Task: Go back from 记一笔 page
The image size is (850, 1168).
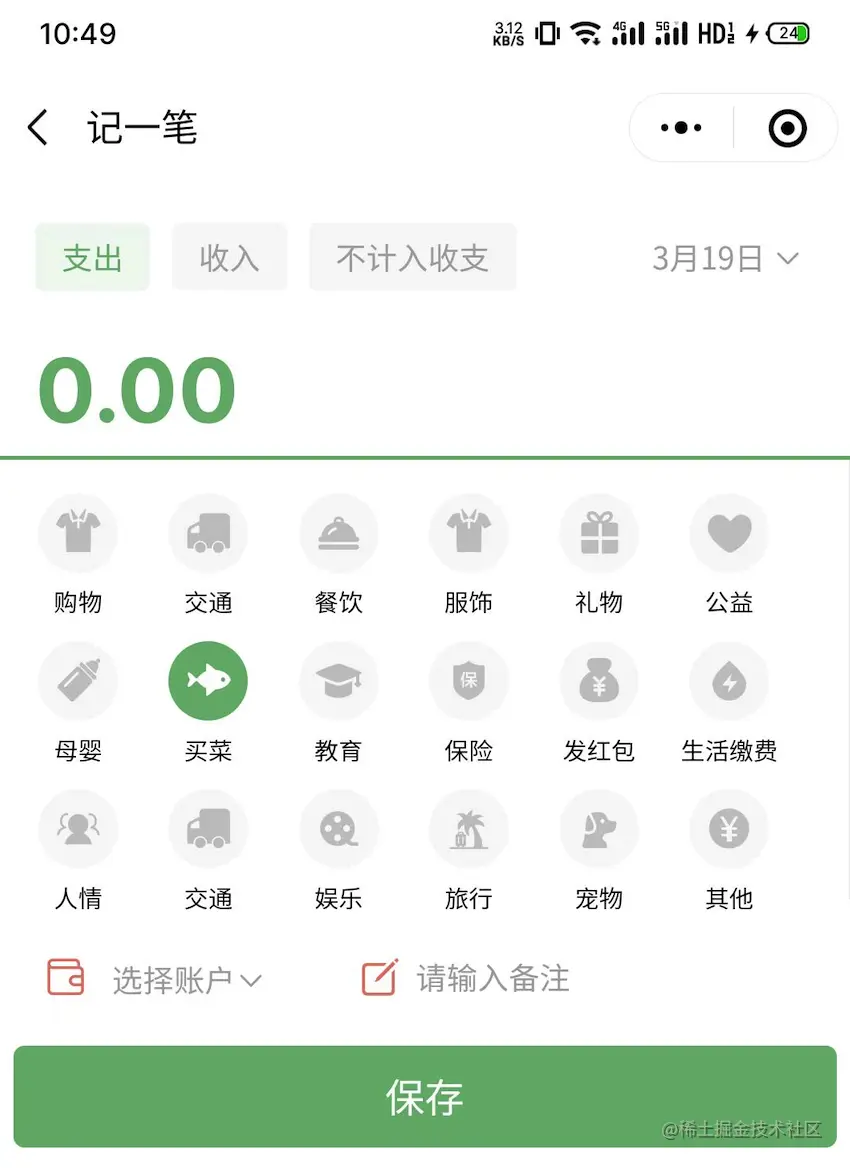Action: coord(38,128)
